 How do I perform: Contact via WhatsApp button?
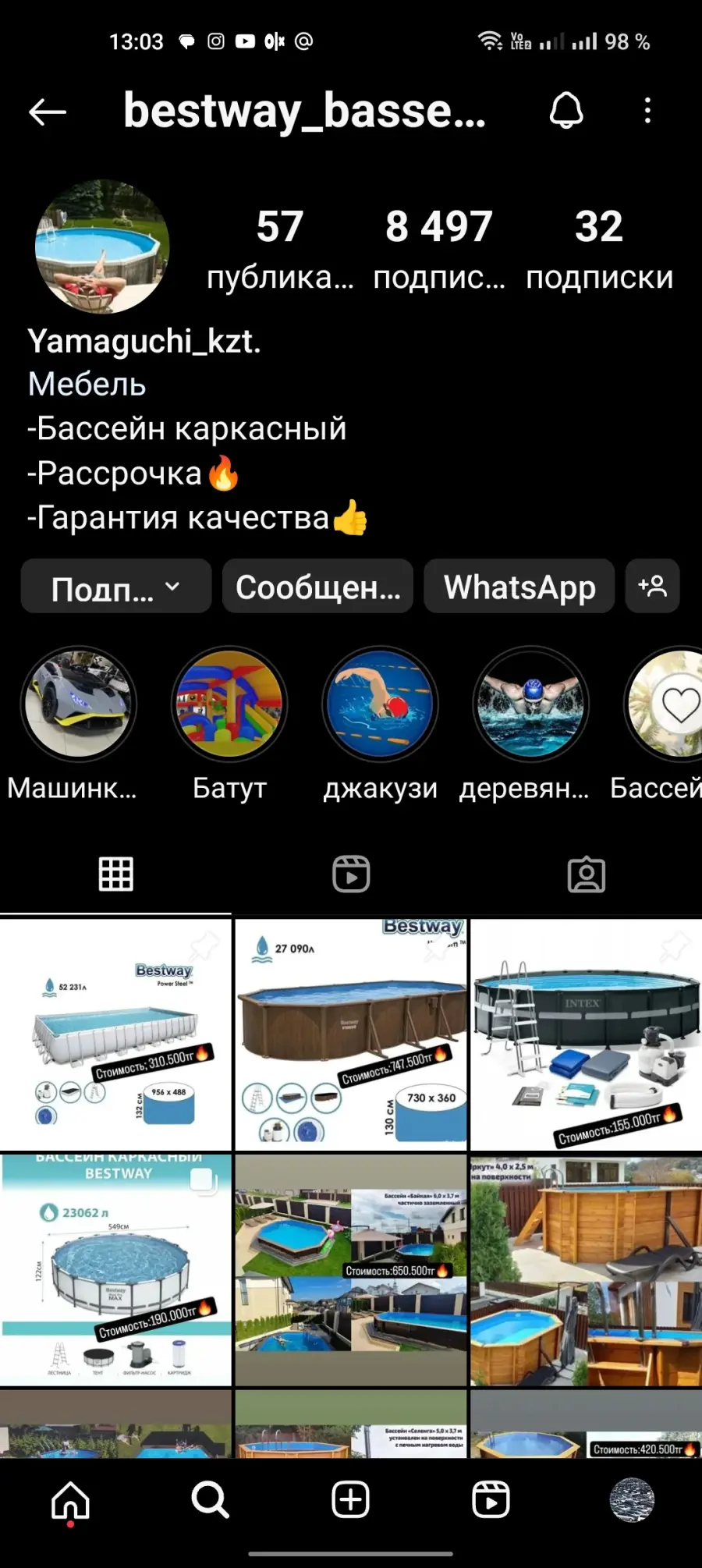coord(519,587)
